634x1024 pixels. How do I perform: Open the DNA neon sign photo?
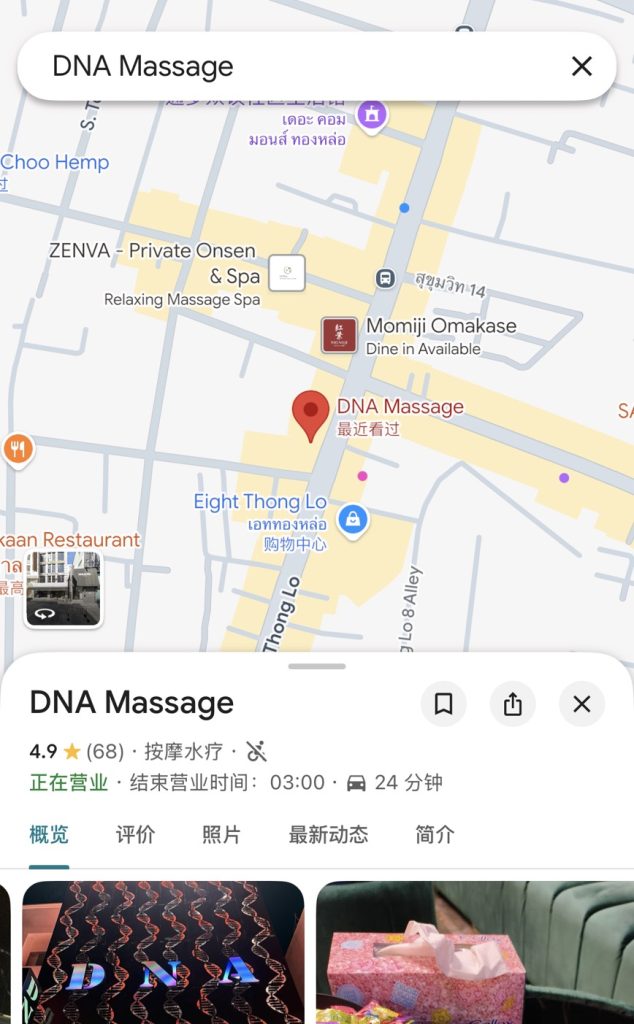[162, 952]
